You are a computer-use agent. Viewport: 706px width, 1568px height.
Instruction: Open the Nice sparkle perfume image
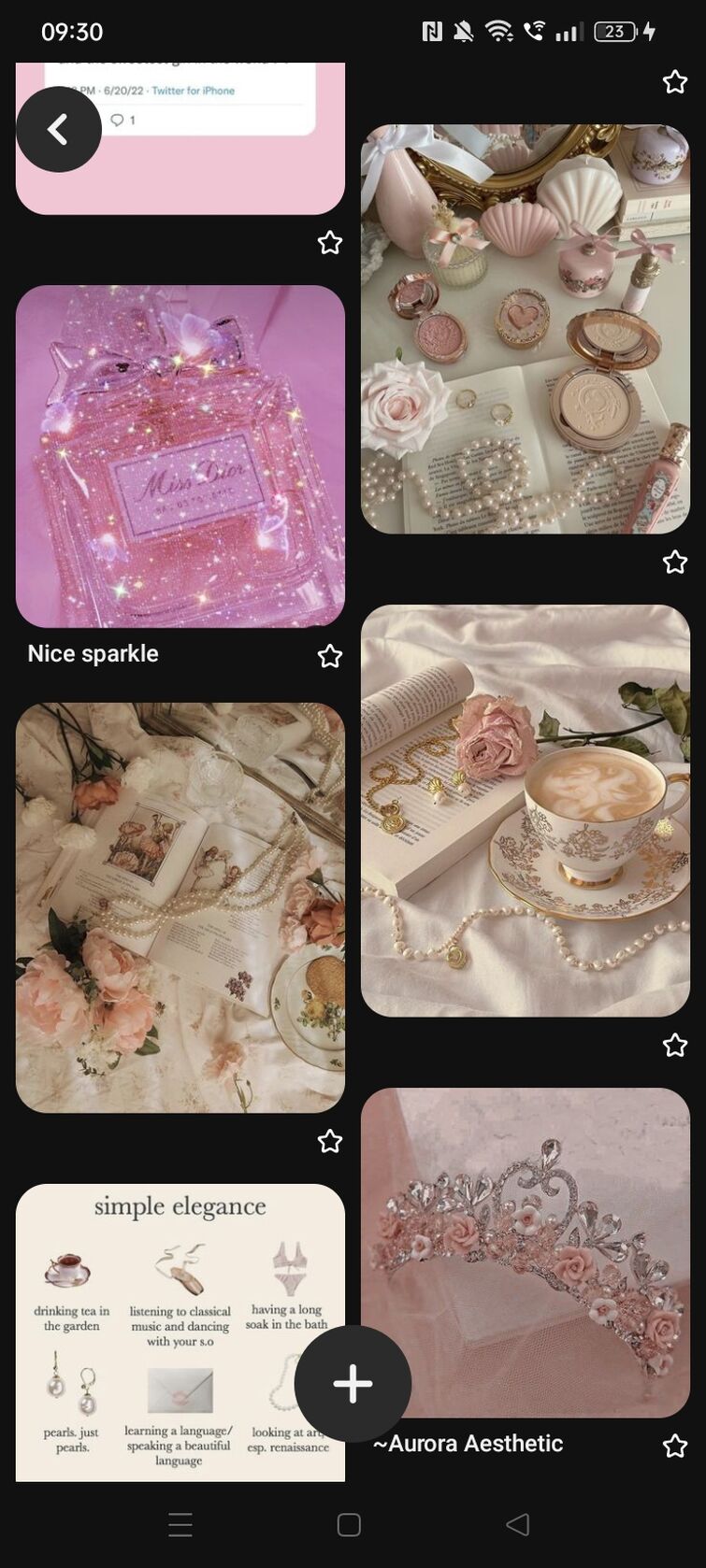click(x=180, y=456)
